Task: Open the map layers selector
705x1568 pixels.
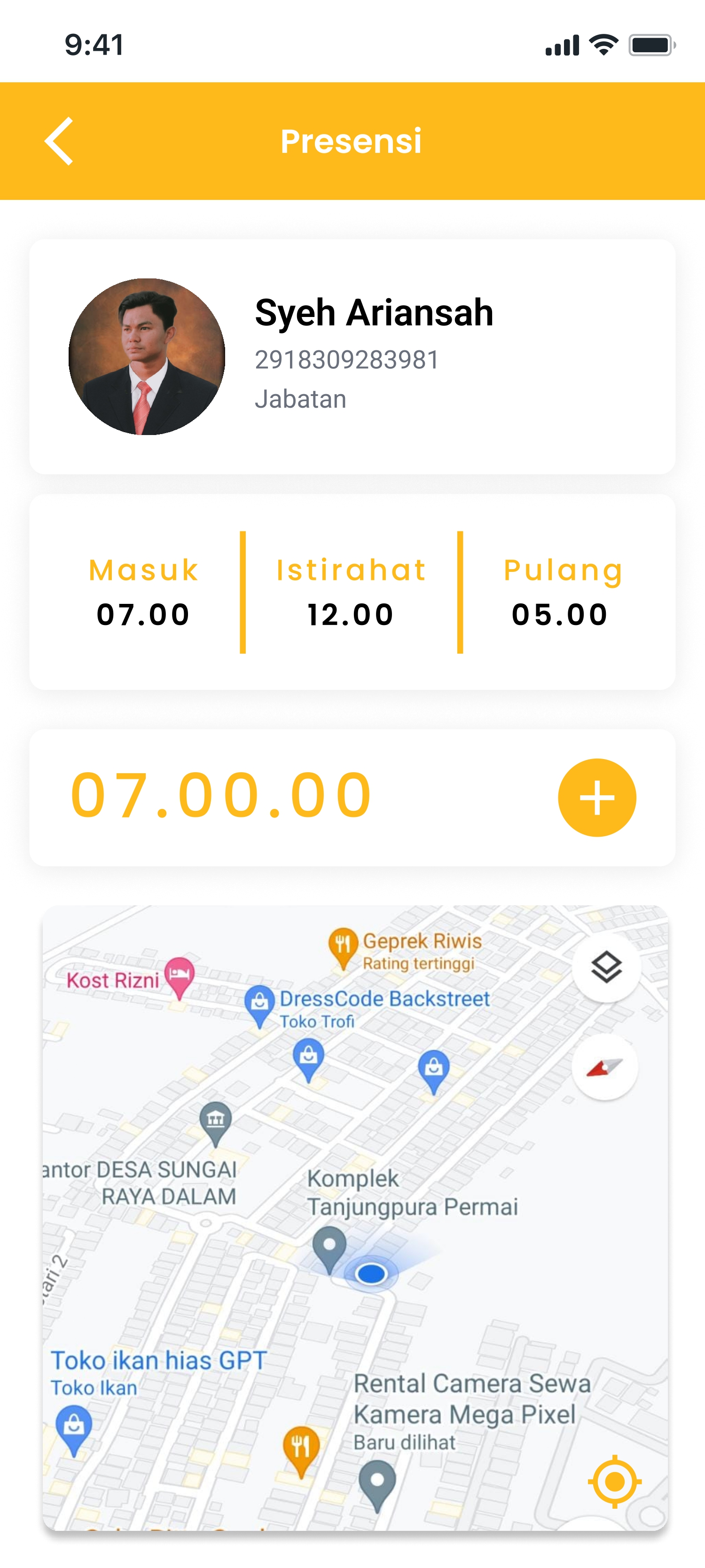Action: (606, 967)
